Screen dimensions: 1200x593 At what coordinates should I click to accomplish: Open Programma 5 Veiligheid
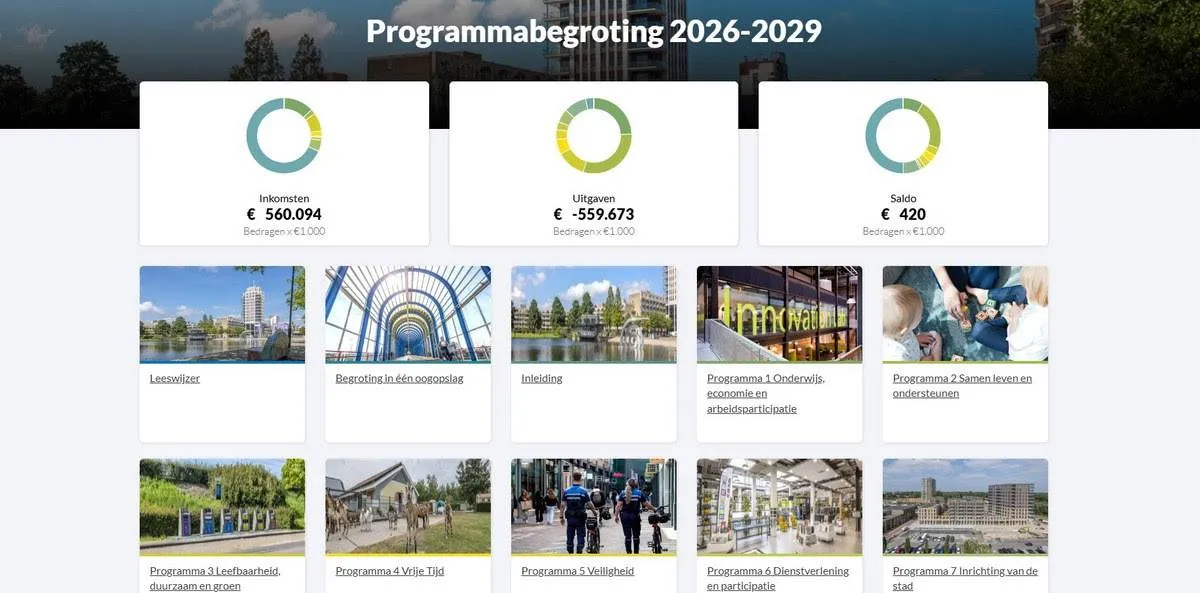click(x=577, y=571)
